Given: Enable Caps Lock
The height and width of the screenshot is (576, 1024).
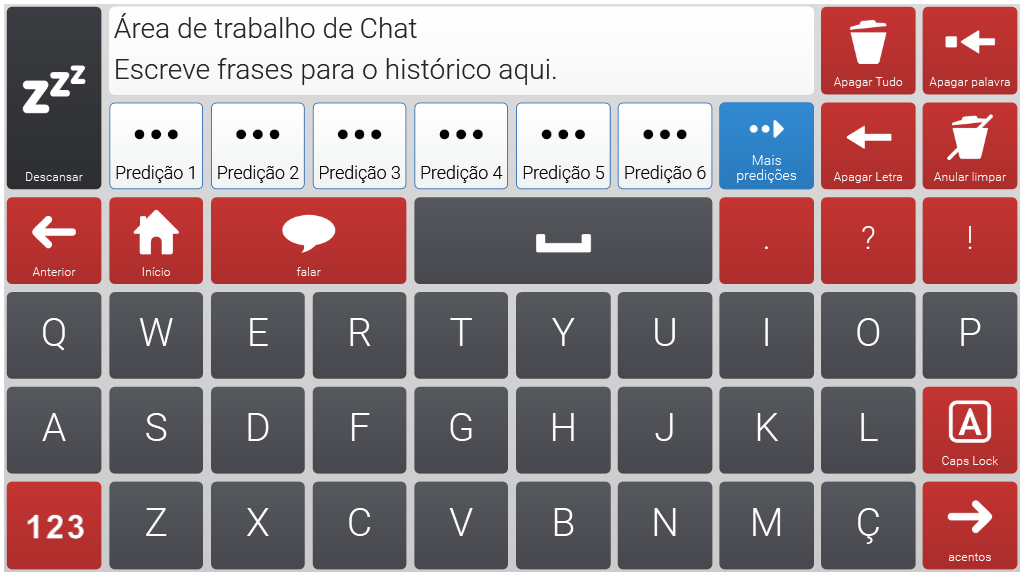Looking at the screenshot, I should (x=969, y=430).
